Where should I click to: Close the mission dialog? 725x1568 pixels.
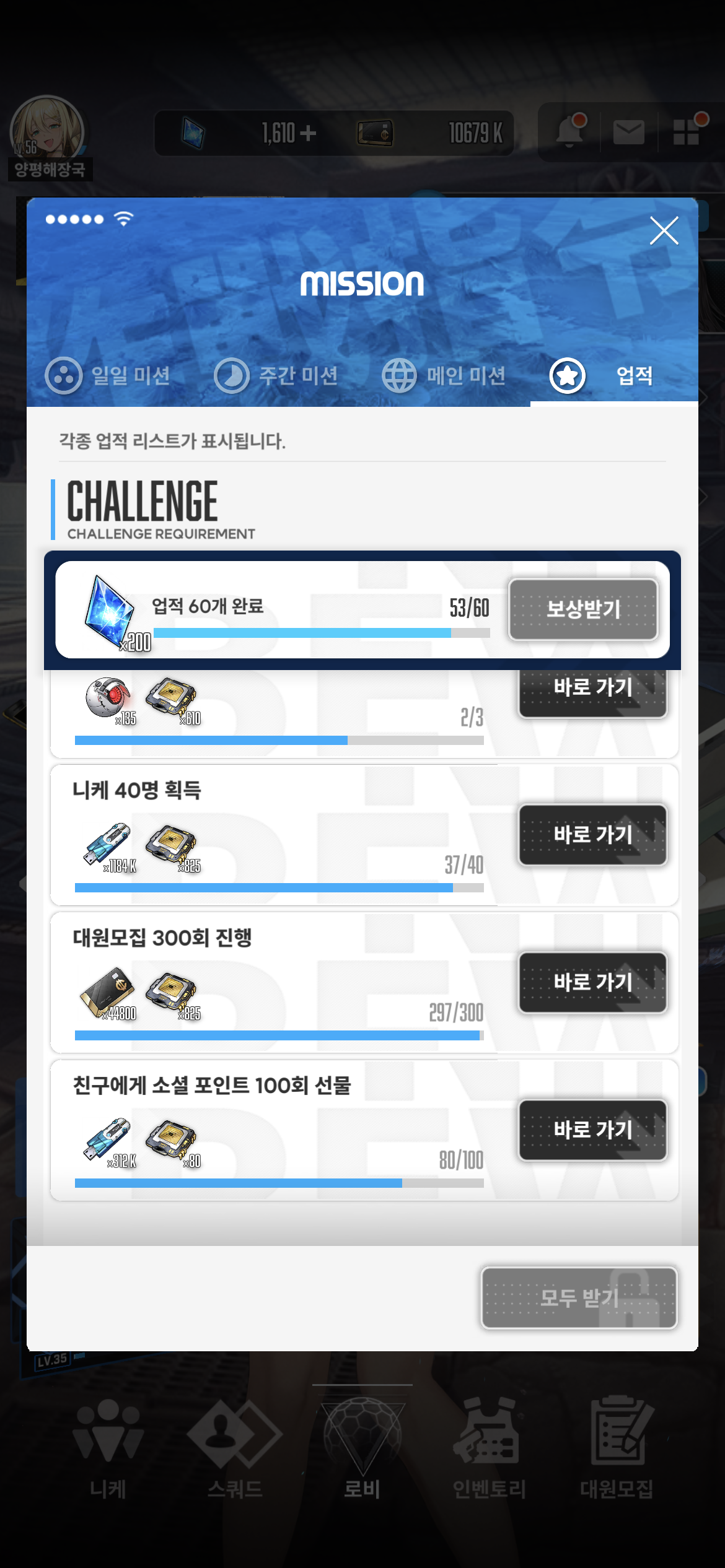664,230
